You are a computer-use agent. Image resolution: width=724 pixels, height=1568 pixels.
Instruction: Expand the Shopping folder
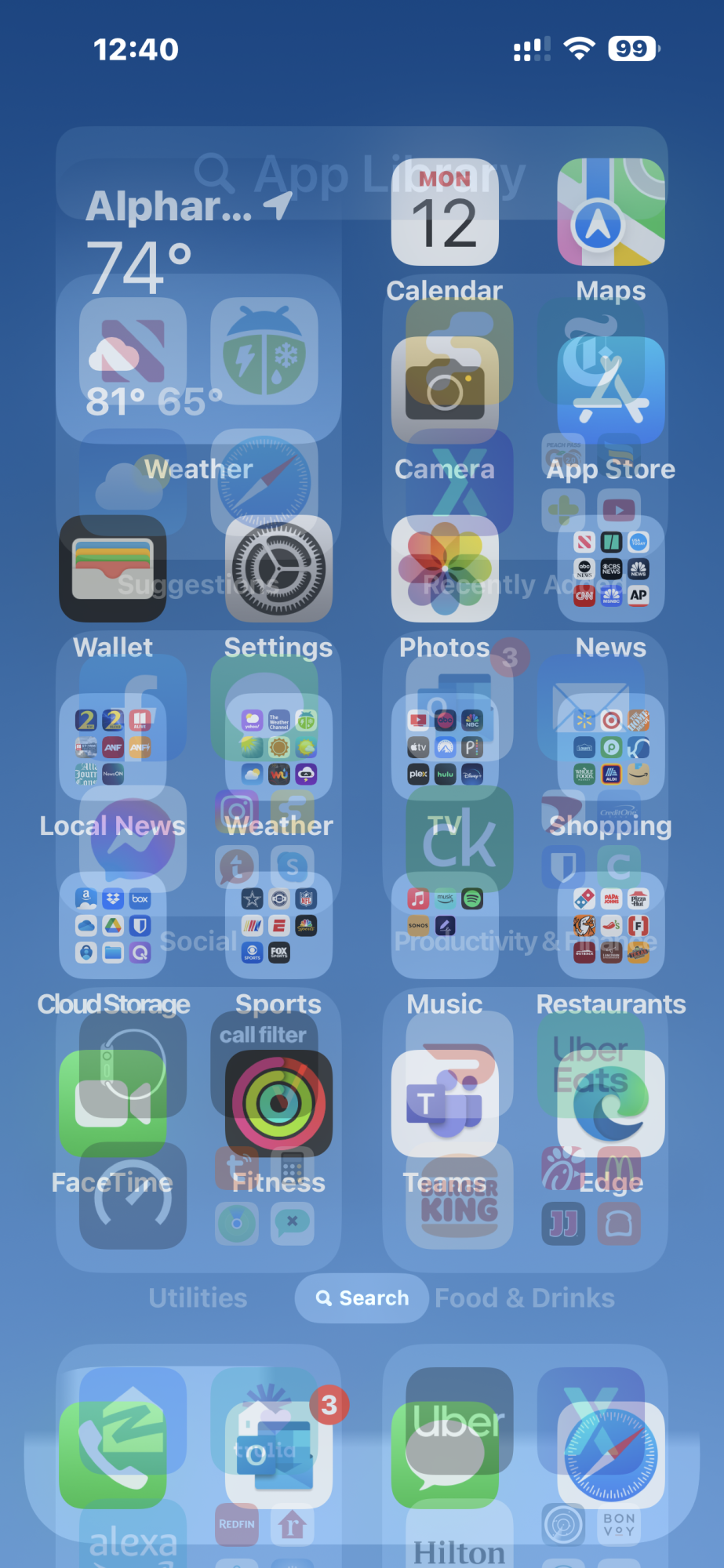click(610, 747)
